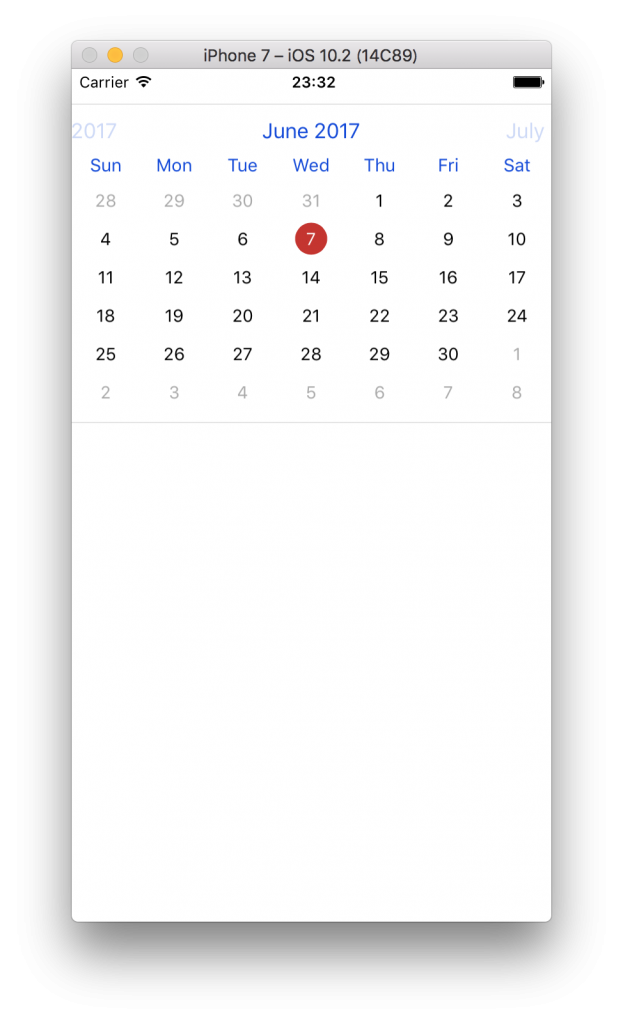The width and height of the screenshot is (623, 1024).
Task: Jump to next month via faded July
Action: pyautogui.click(x=524, y=131)
